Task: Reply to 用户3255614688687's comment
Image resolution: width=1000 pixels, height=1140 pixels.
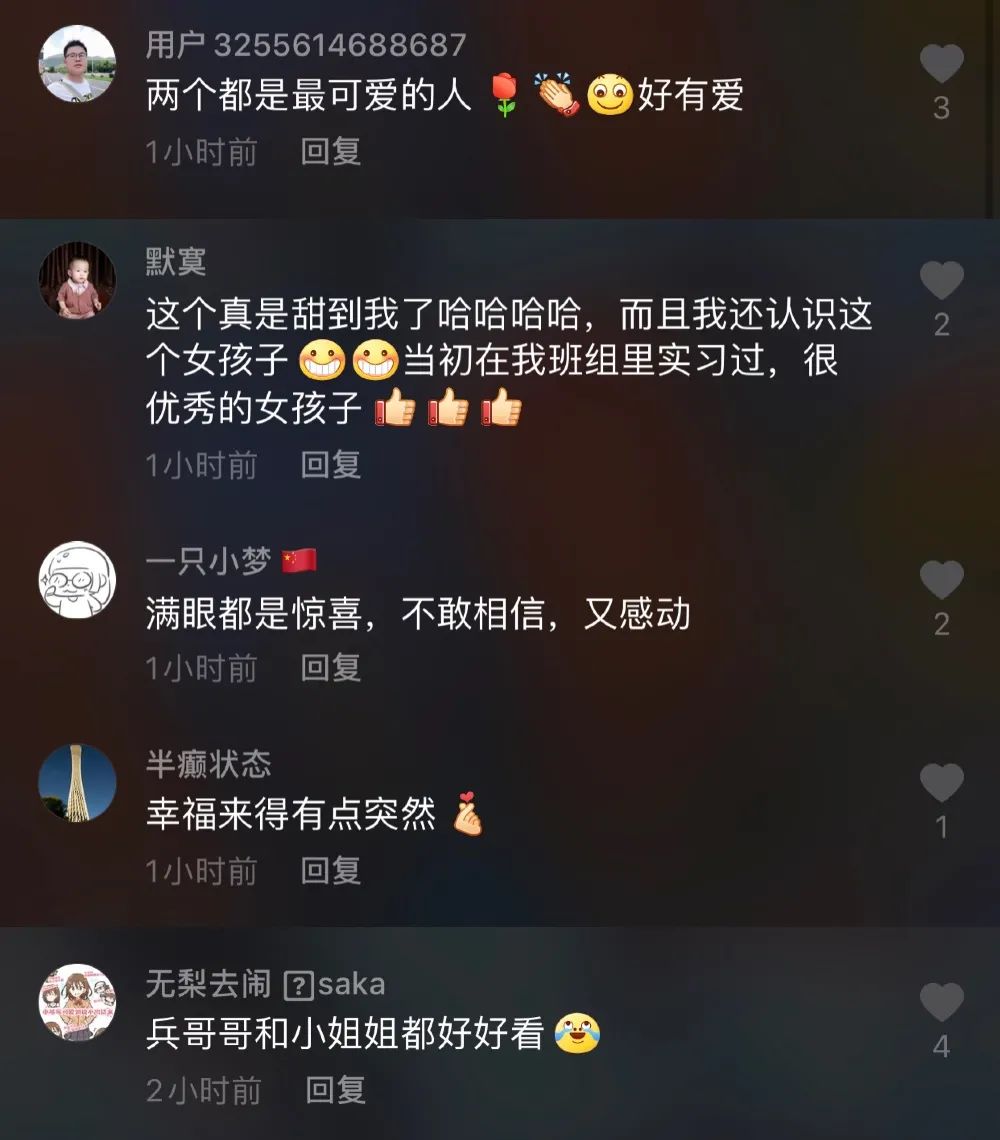Action: [331, 152]
